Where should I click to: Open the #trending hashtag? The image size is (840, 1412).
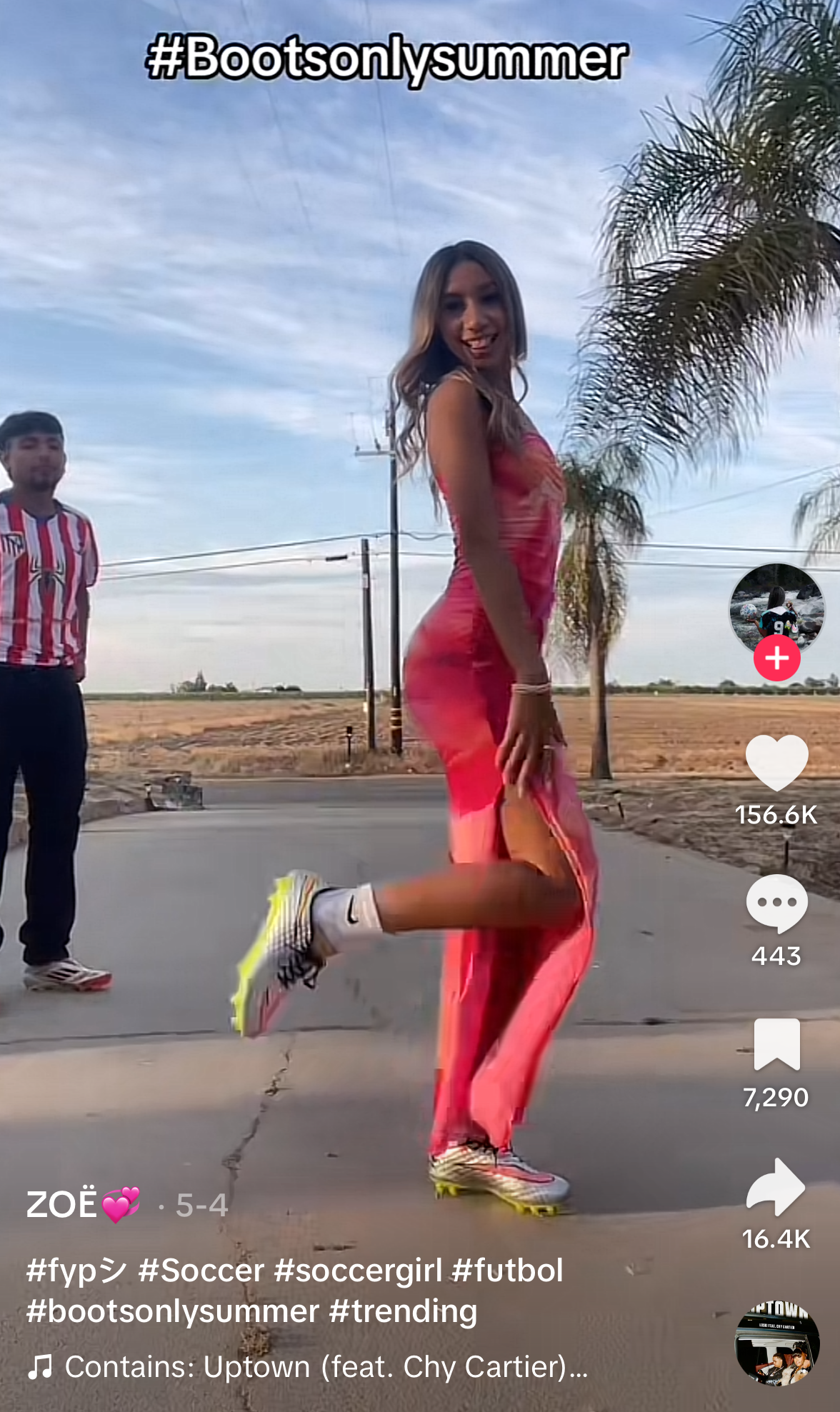tap(404, 1311)
